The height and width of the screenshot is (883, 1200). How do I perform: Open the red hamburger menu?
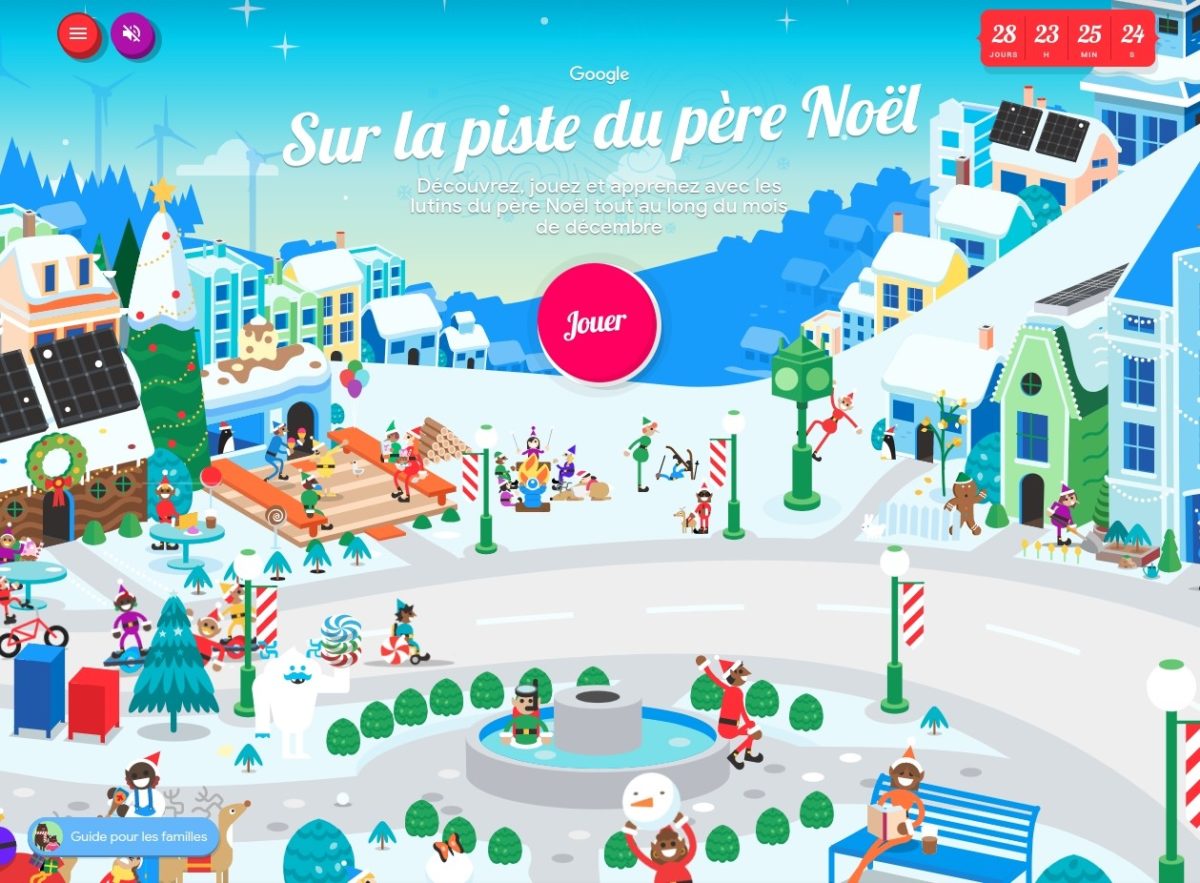tap(78, 34)
